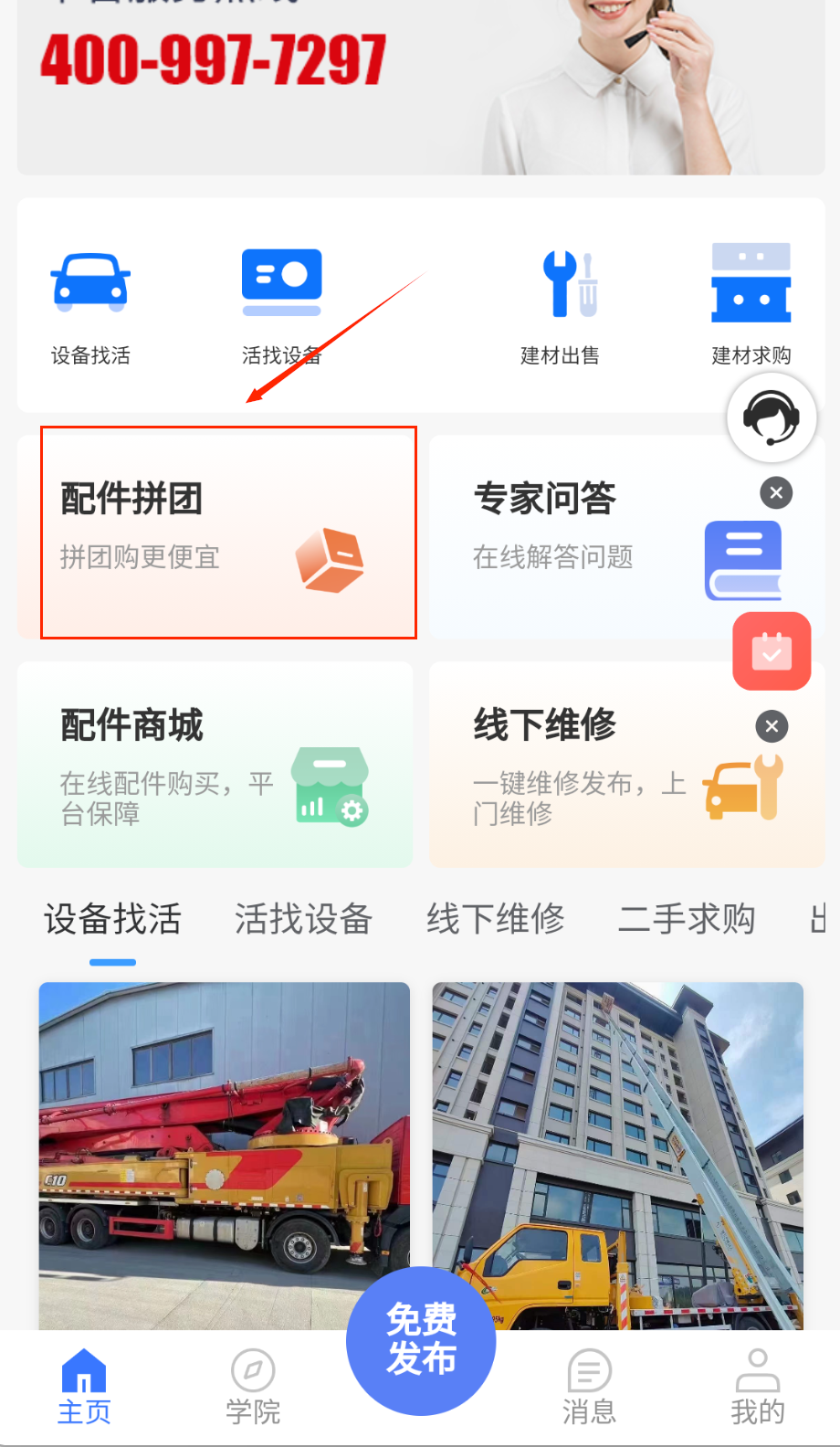The width and height of the screenshot is (840, 1447).
Task: Close the red calendar floating button
Action: point(772,726)
